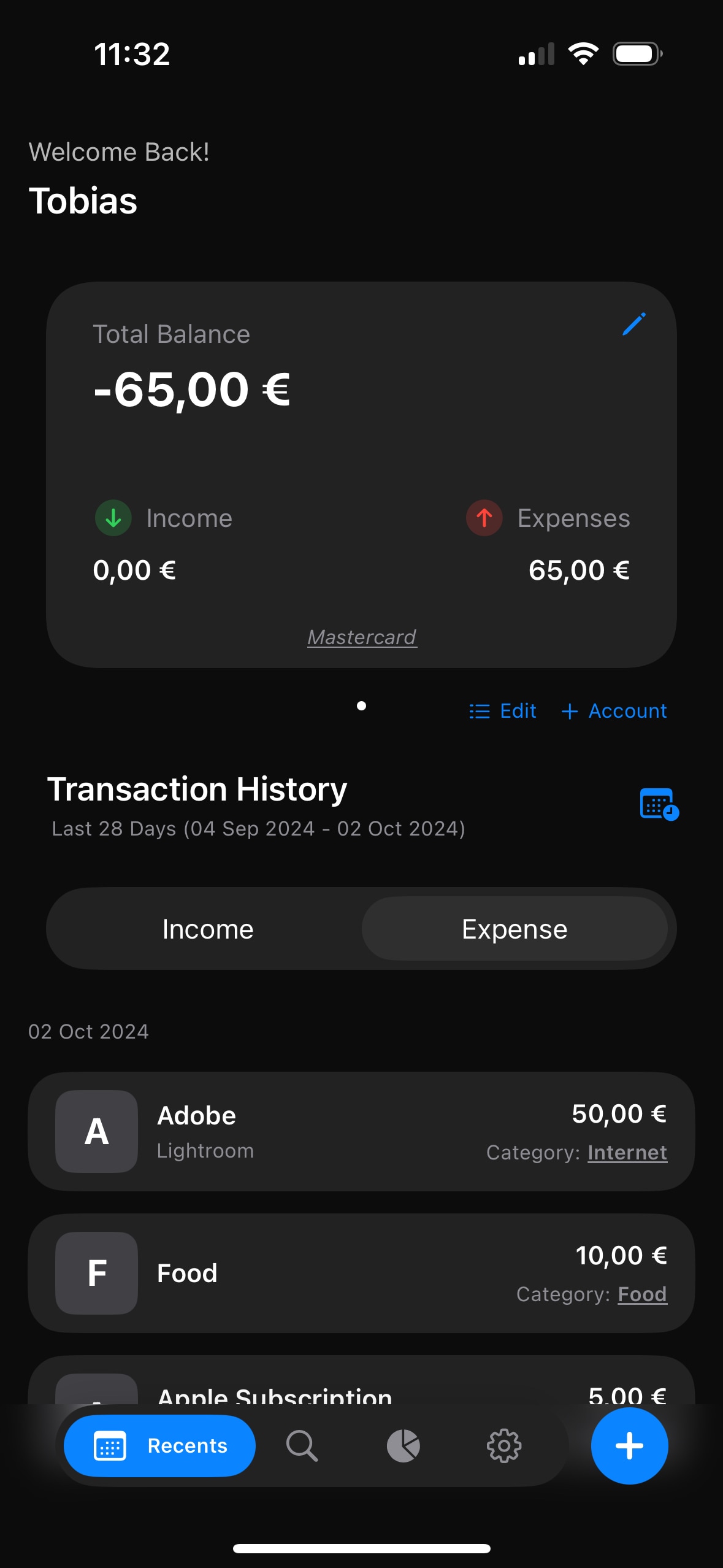The height and width of the screenshot is (1568, 723).
Task: Add a new transaction with the plus button
Action: [629, 1446]
